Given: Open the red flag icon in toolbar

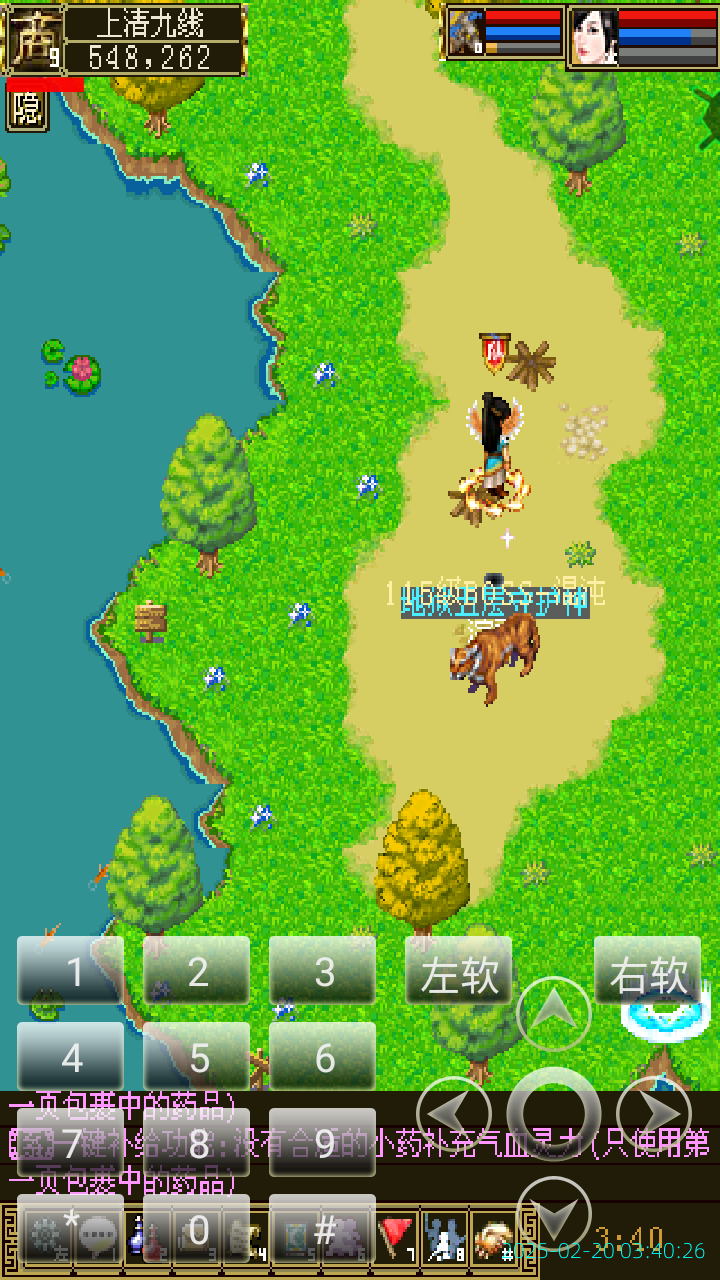Looking at the screenshot, I should pos(397,1238).
